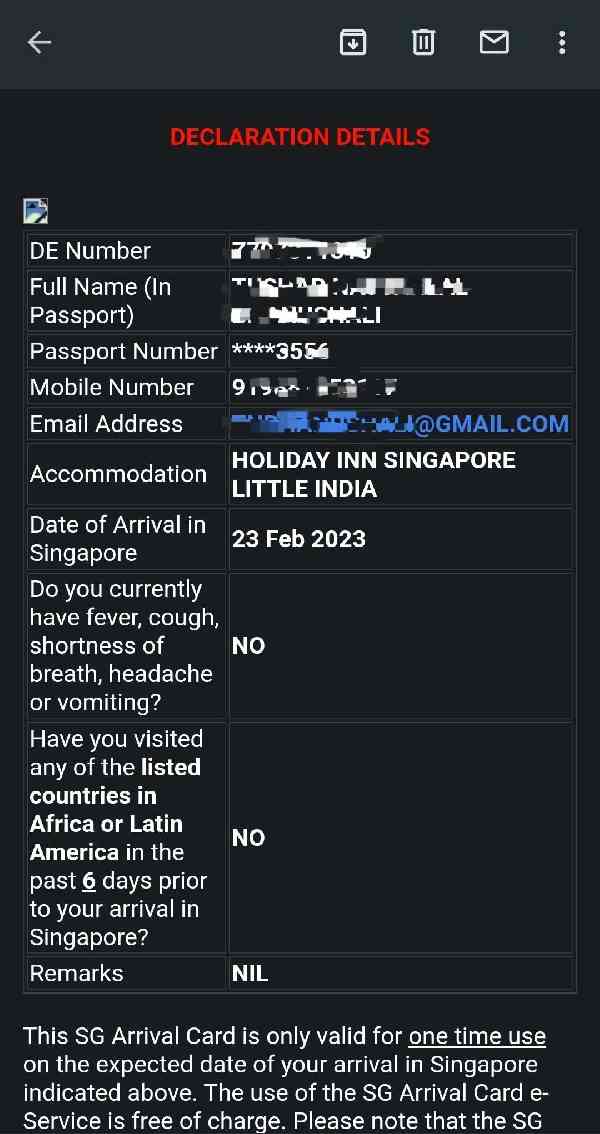Archive this email
This screenshot has width=600, height=1134.
[353, 42]
